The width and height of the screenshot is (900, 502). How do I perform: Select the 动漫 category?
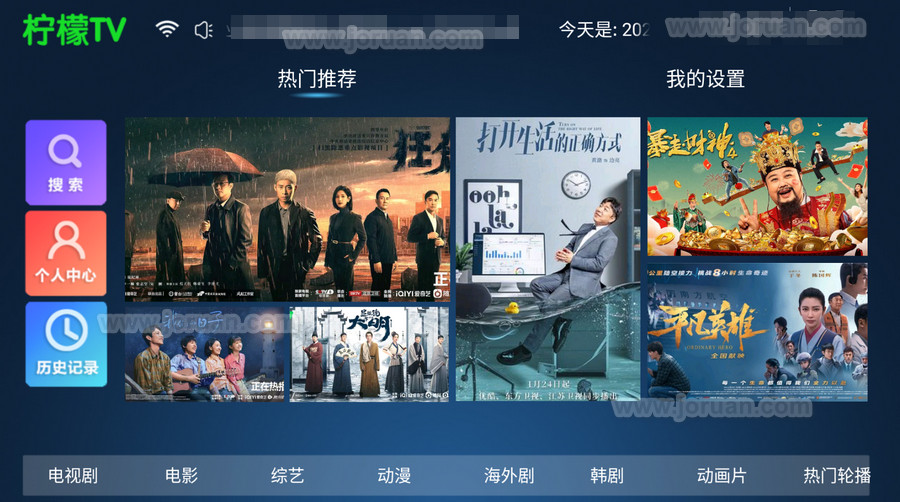394,476
